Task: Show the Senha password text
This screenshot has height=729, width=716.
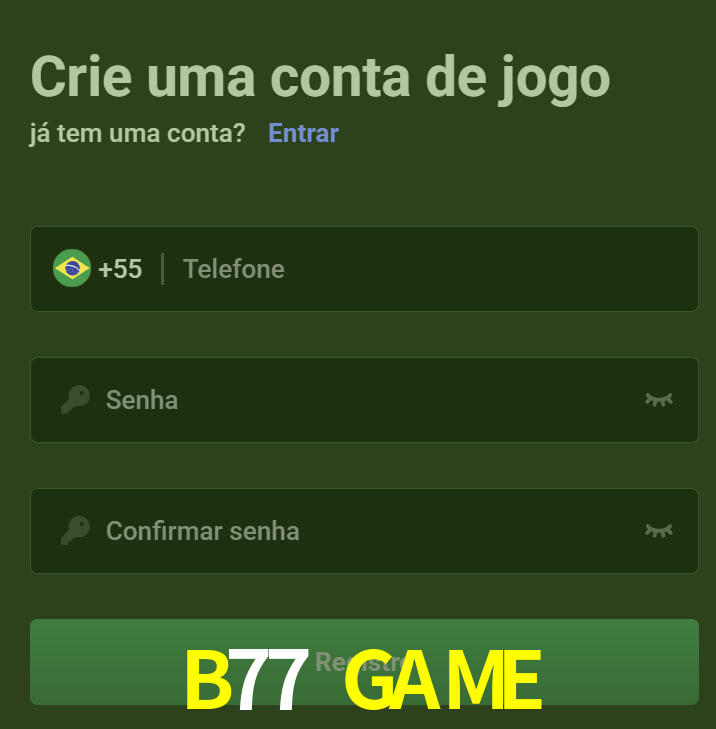Action: tap(658, 400)
